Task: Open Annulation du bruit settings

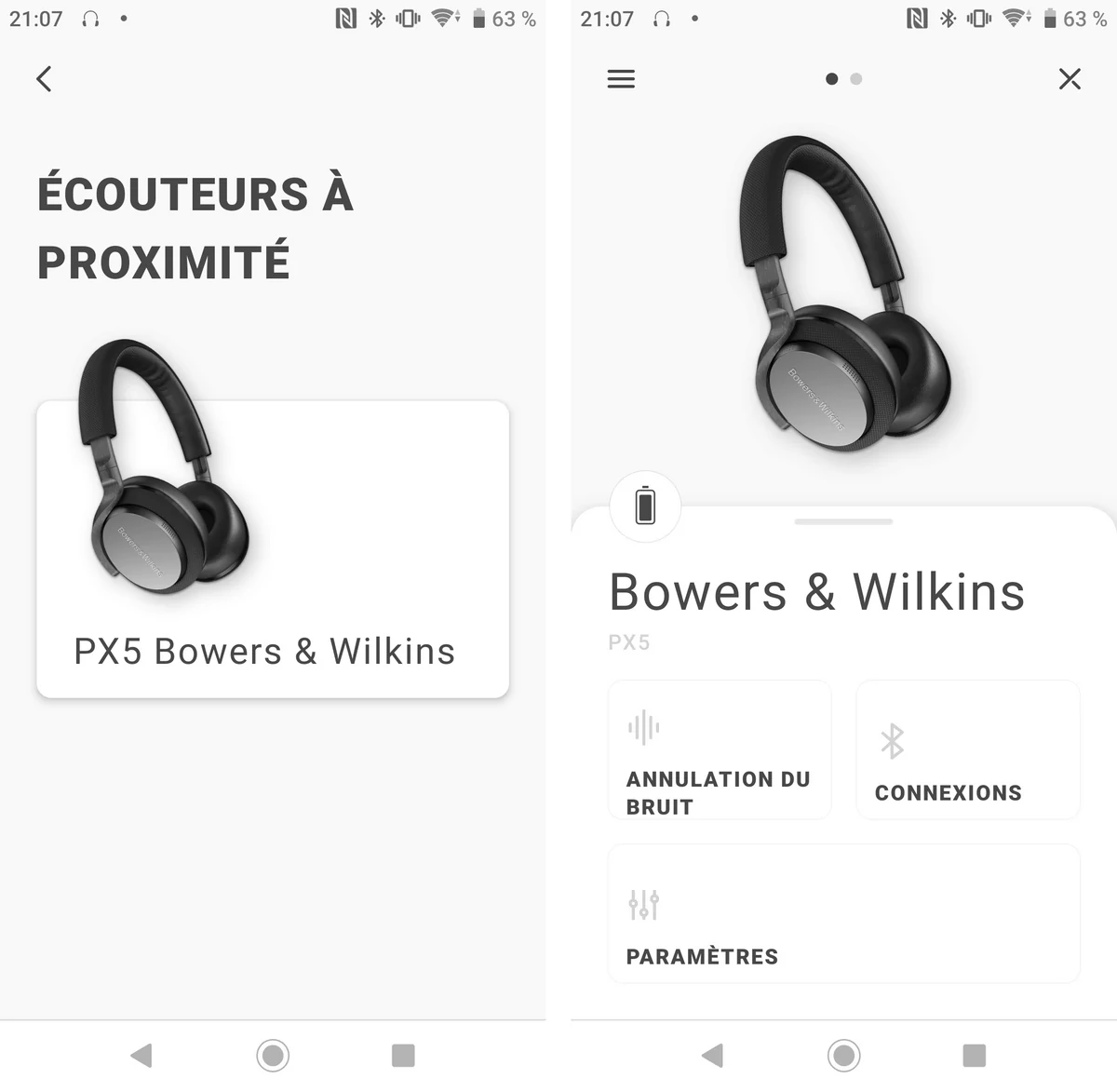Action: (719, 750)
